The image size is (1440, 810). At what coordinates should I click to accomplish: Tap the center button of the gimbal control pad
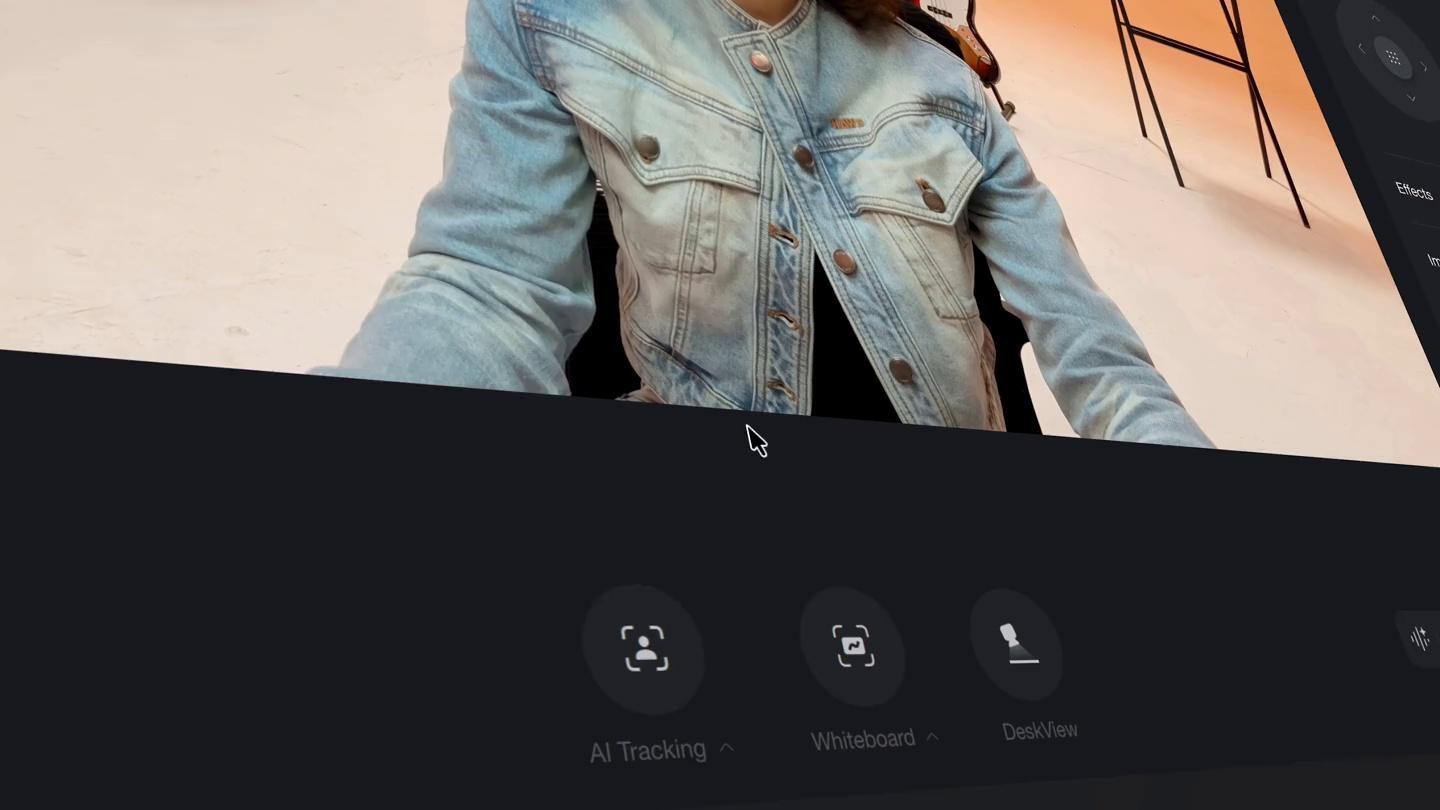(1393, 57)
